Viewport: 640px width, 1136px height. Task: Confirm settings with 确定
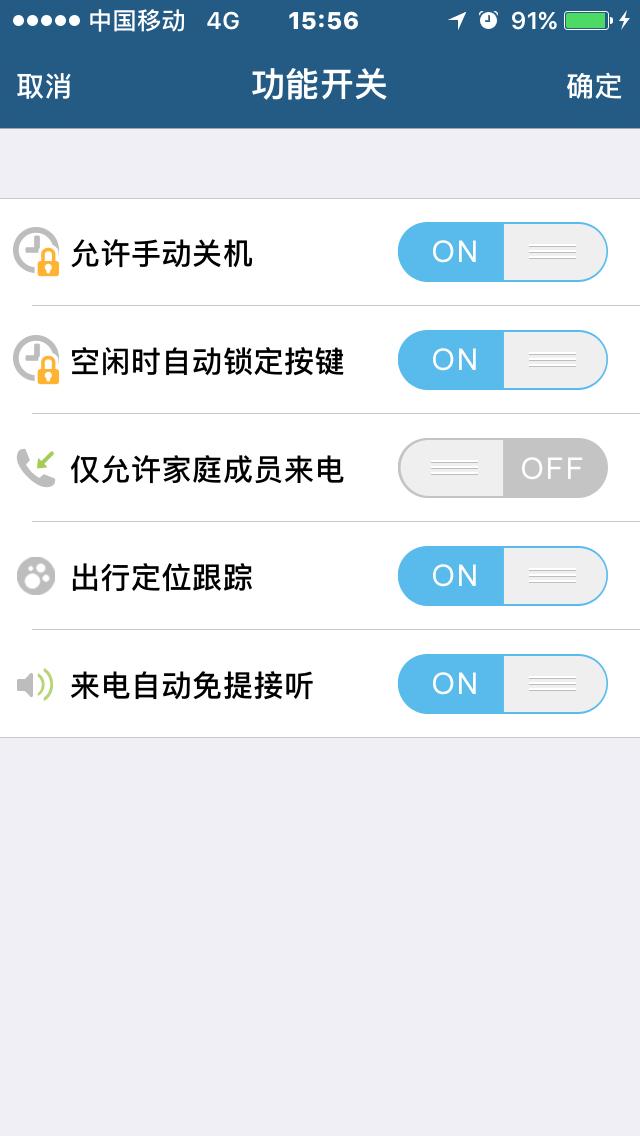point(594,86)
